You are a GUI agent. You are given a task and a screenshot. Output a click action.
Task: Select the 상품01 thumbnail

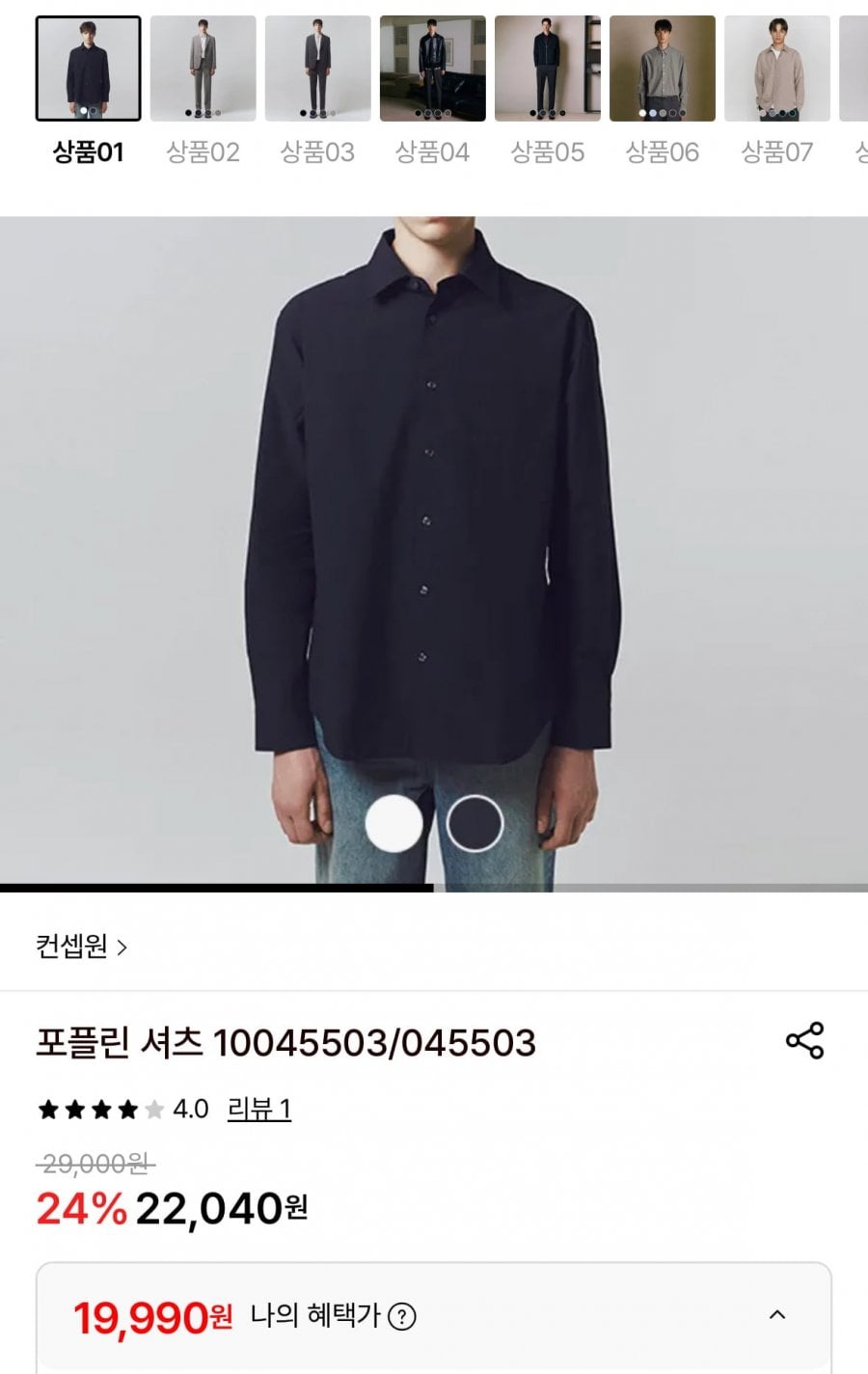coord(88,69)
